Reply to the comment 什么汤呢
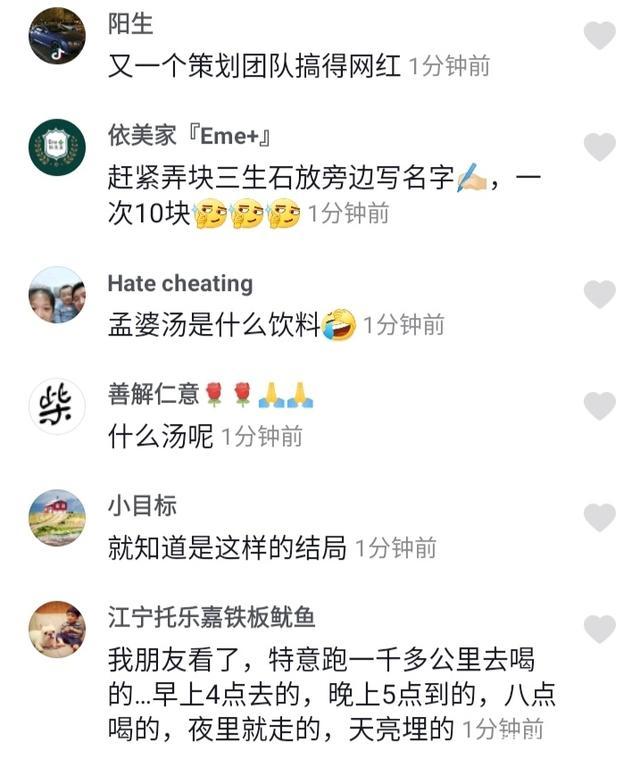This screenshot has width=640, height=758. coord(160,437)
